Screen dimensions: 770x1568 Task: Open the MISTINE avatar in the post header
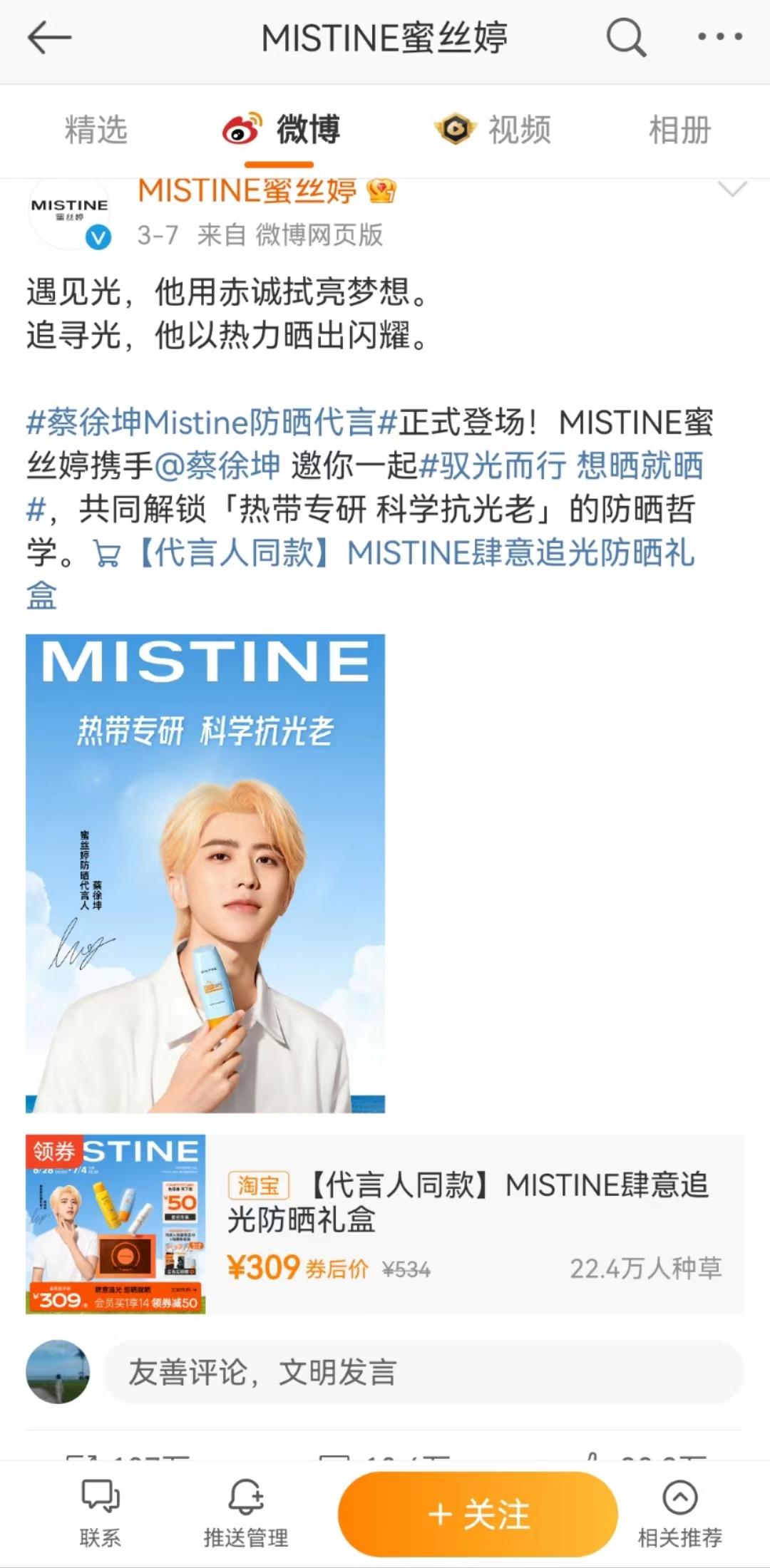tap(70, 212)
